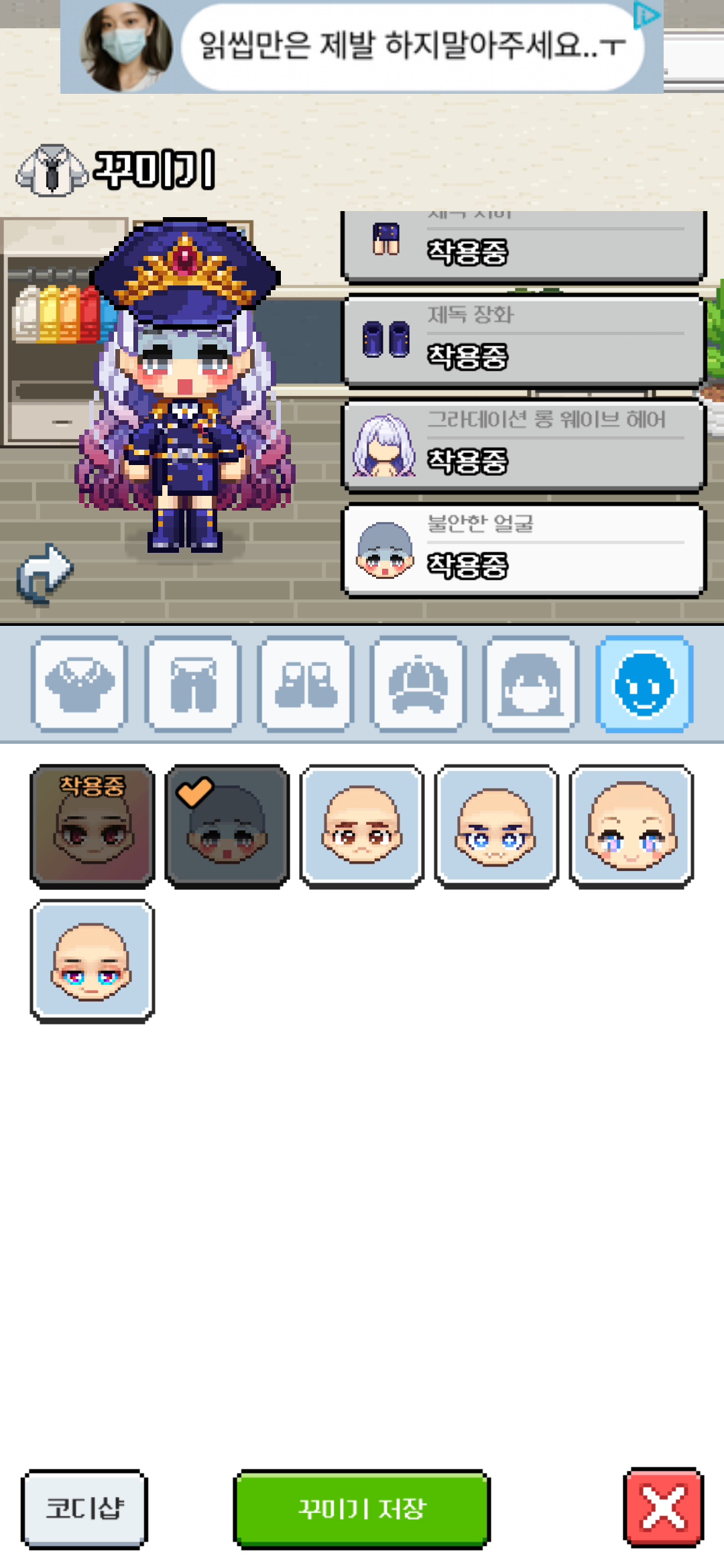Rotate the character with the arrow icon

[x=45, y=574]
